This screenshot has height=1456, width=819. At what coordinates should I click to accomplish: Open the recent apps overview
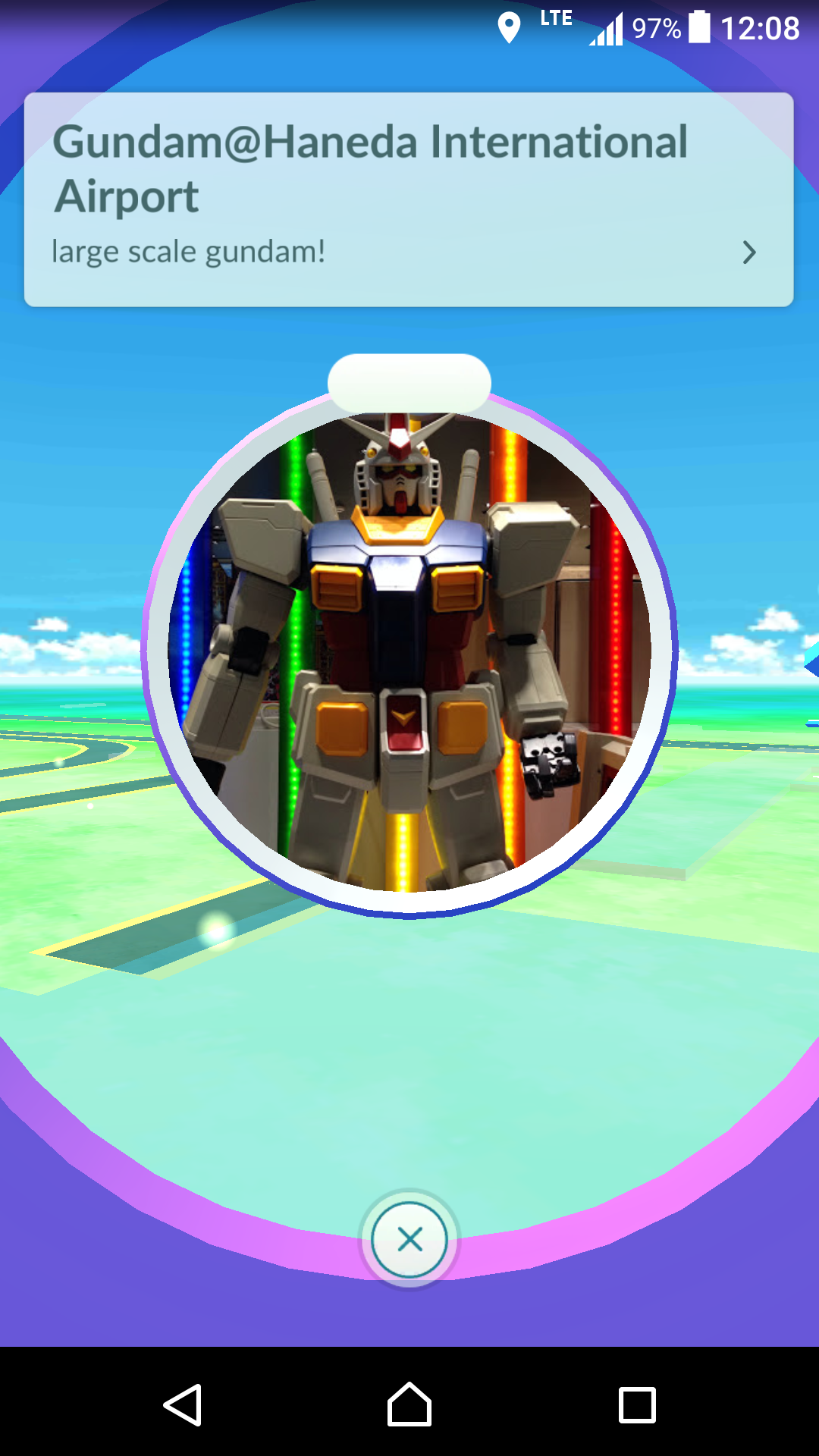(637, 1405)
